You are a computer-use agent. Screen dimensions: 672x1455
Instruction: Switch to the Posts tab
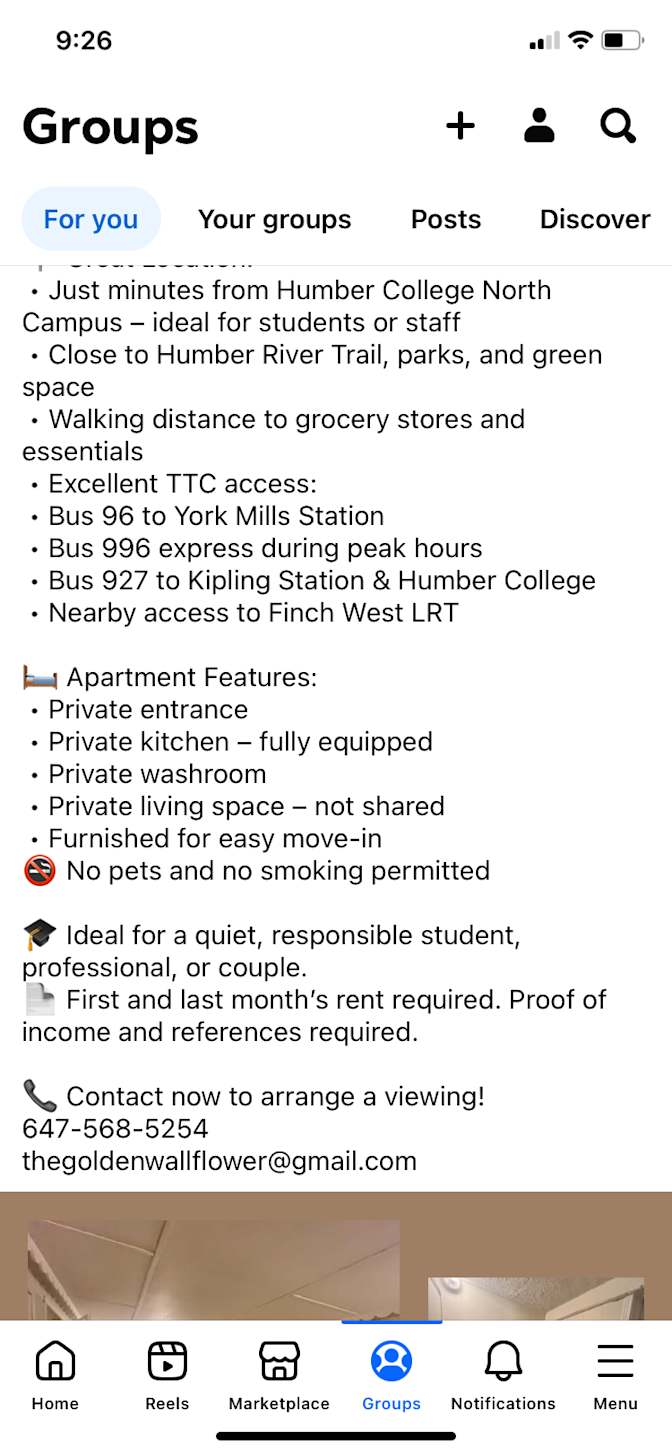[x=446, y=219]
